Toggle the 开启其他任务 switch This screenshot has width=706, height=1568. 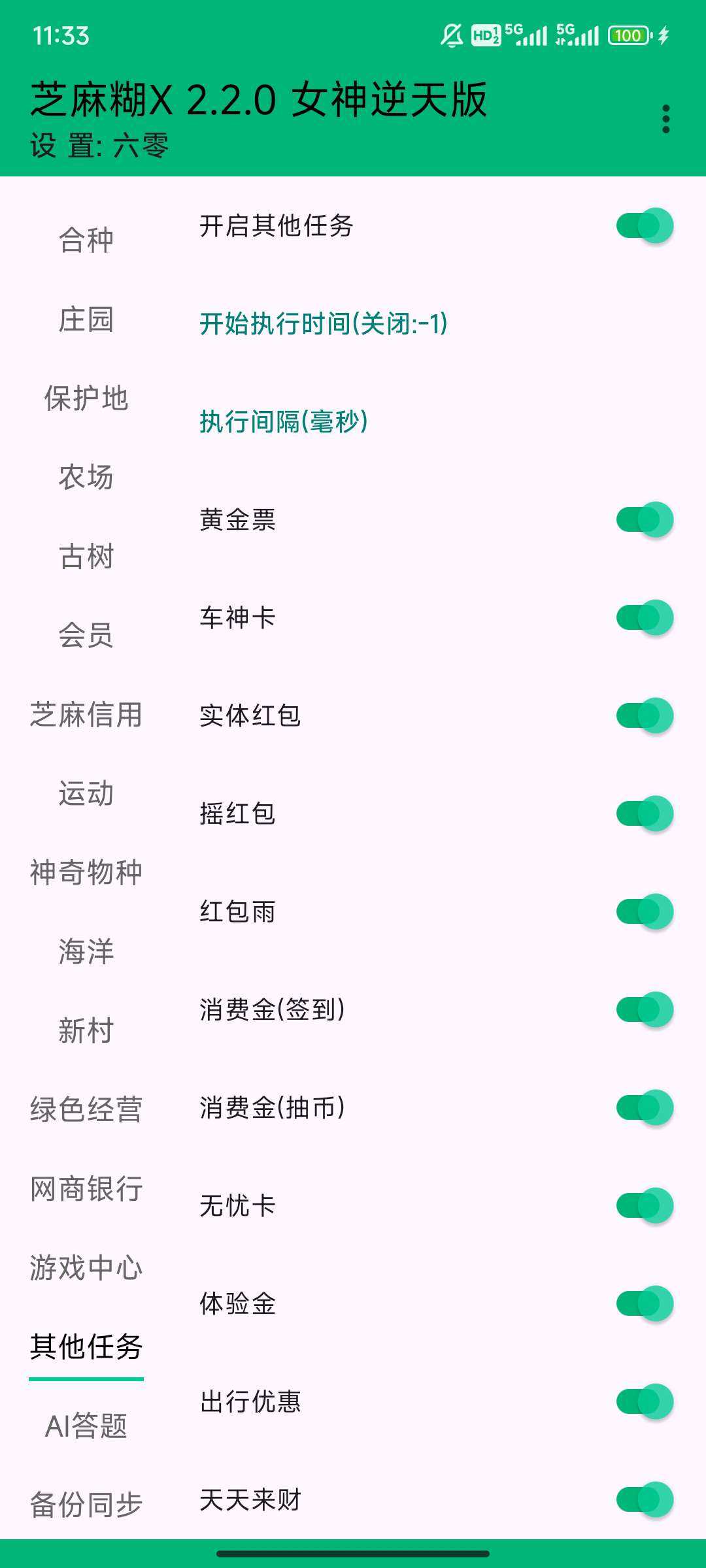pos(645,226)
